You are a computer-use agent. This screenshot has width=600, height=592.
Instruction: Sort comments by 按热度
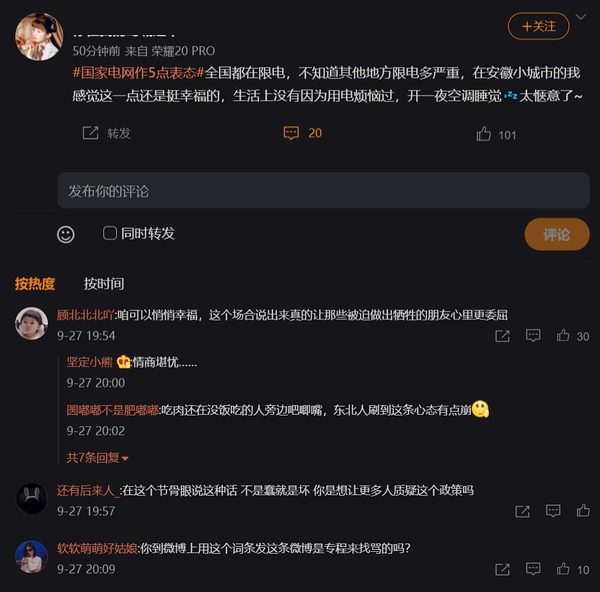(35, 284)
